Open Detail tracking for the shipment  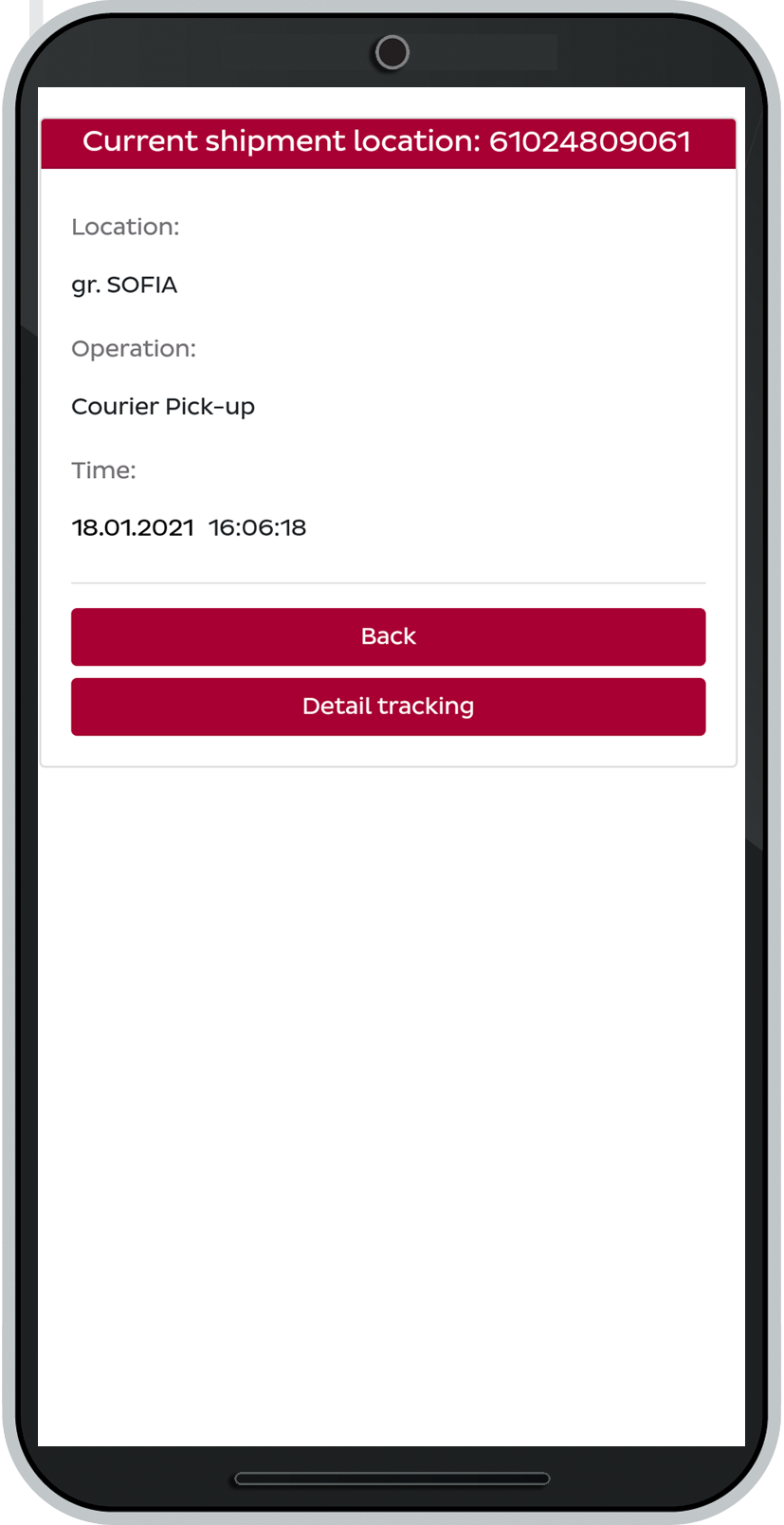click(x=388, y=707)
